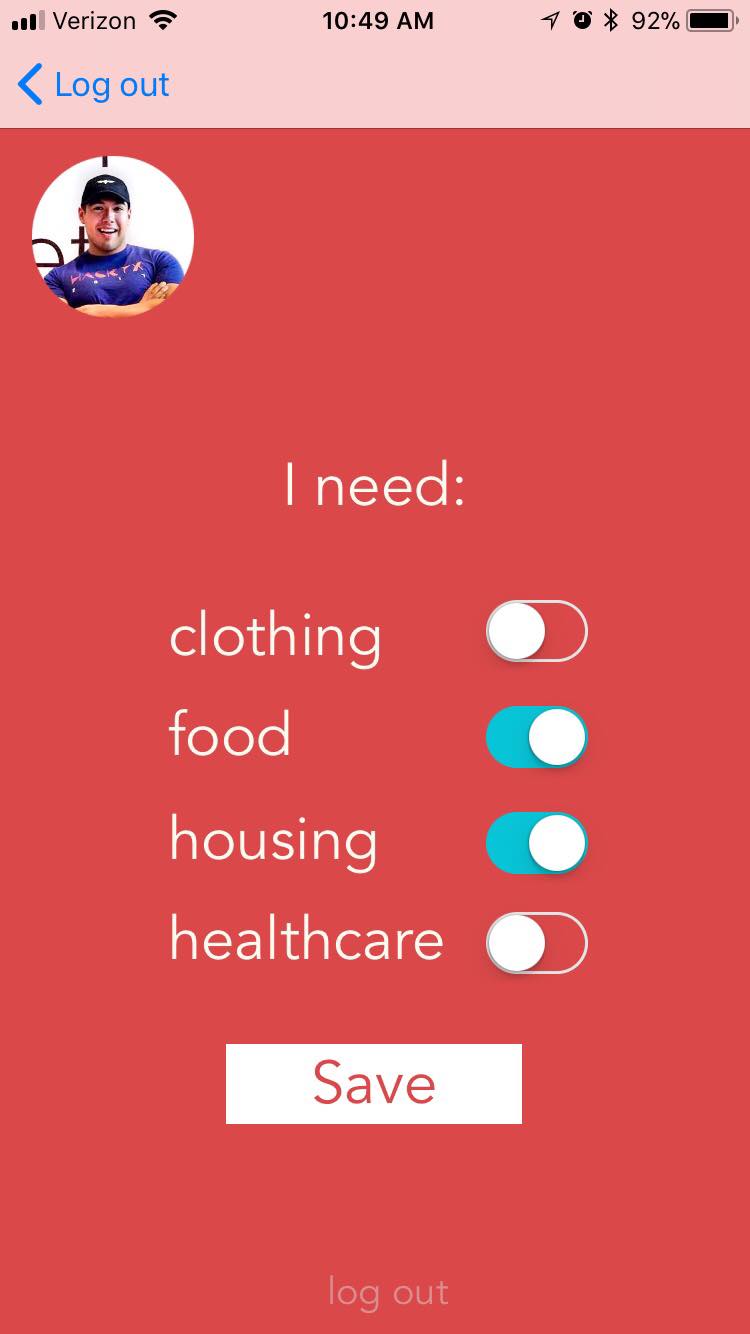Save the selected needs
The width and height of the screenshot is (750, 1334).
[x=374, y=1084]
